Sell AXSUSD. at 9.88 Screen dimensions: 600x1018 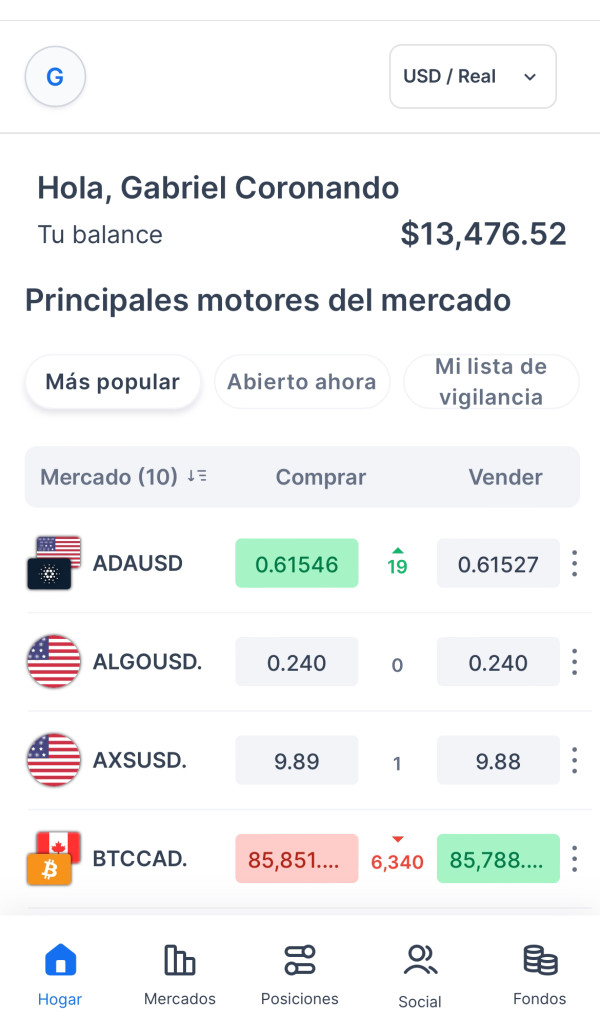497,760
